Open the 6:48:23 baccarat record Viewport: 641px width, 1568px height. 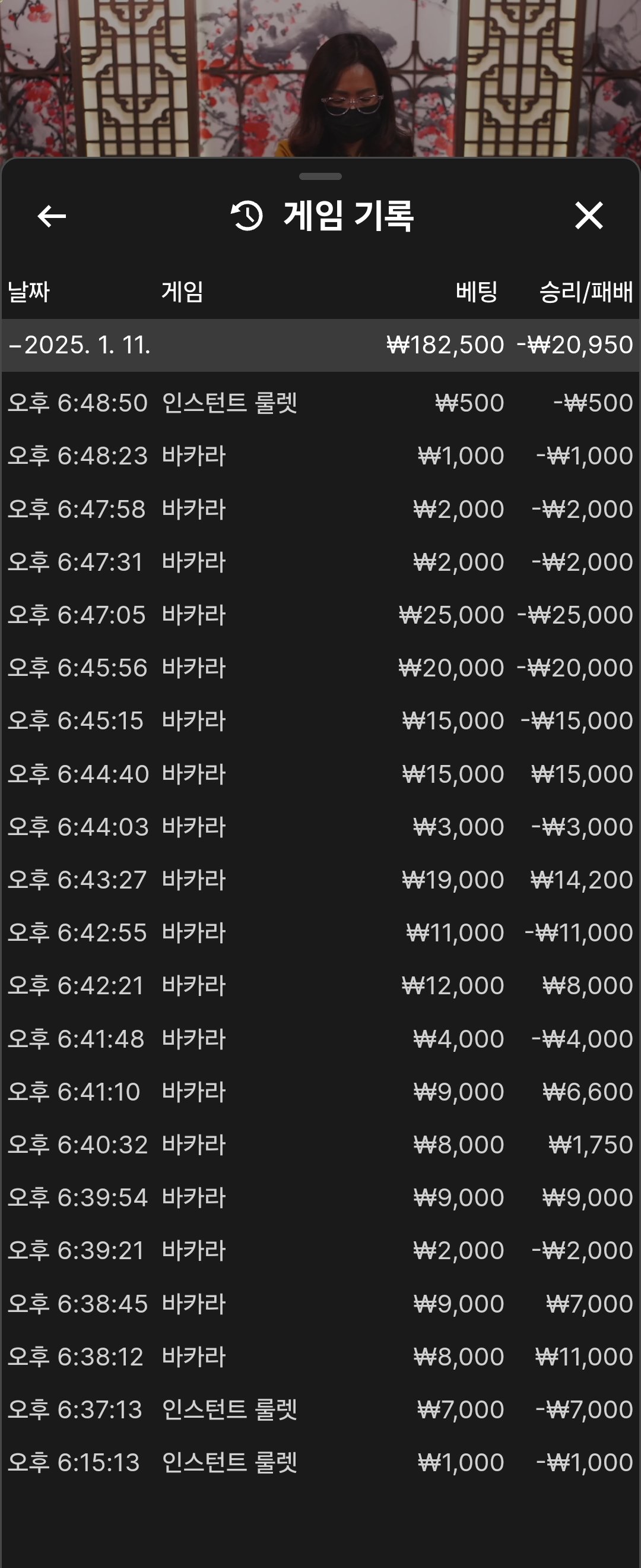click(320, 456)
